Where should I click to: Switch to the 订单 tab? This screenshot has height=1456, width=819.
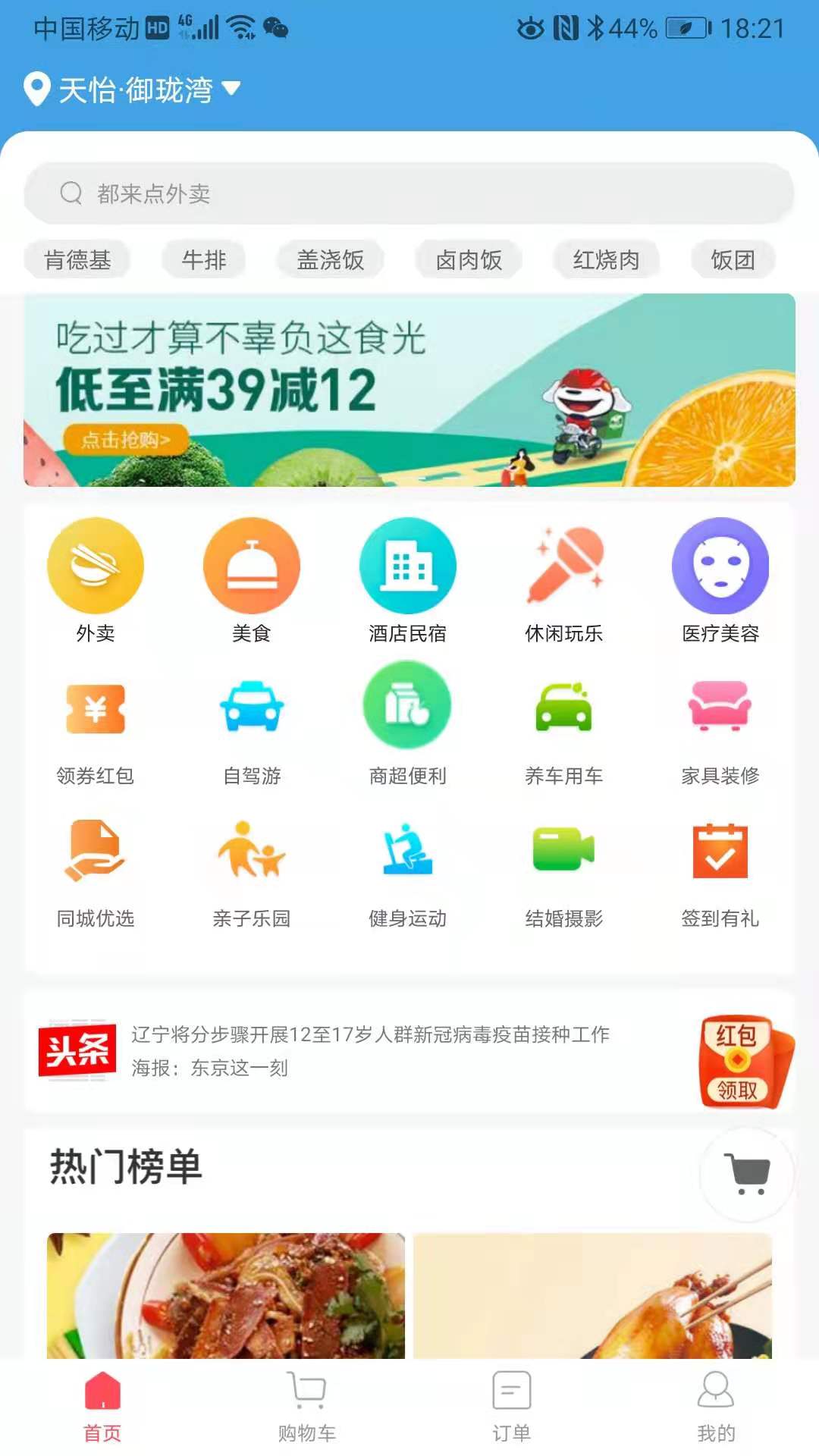pos(512,1407)
